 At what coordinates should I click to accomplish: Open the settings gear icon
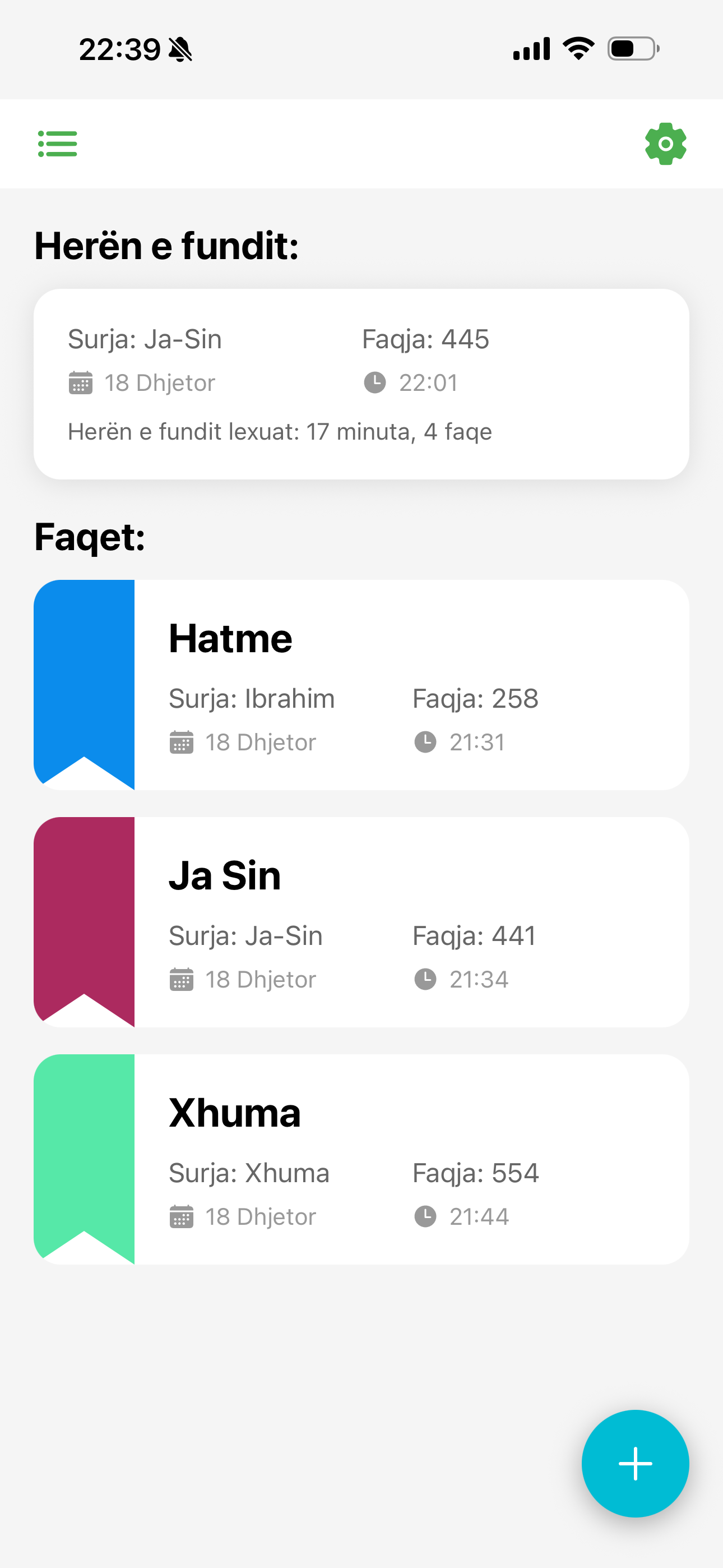[665, 144]
